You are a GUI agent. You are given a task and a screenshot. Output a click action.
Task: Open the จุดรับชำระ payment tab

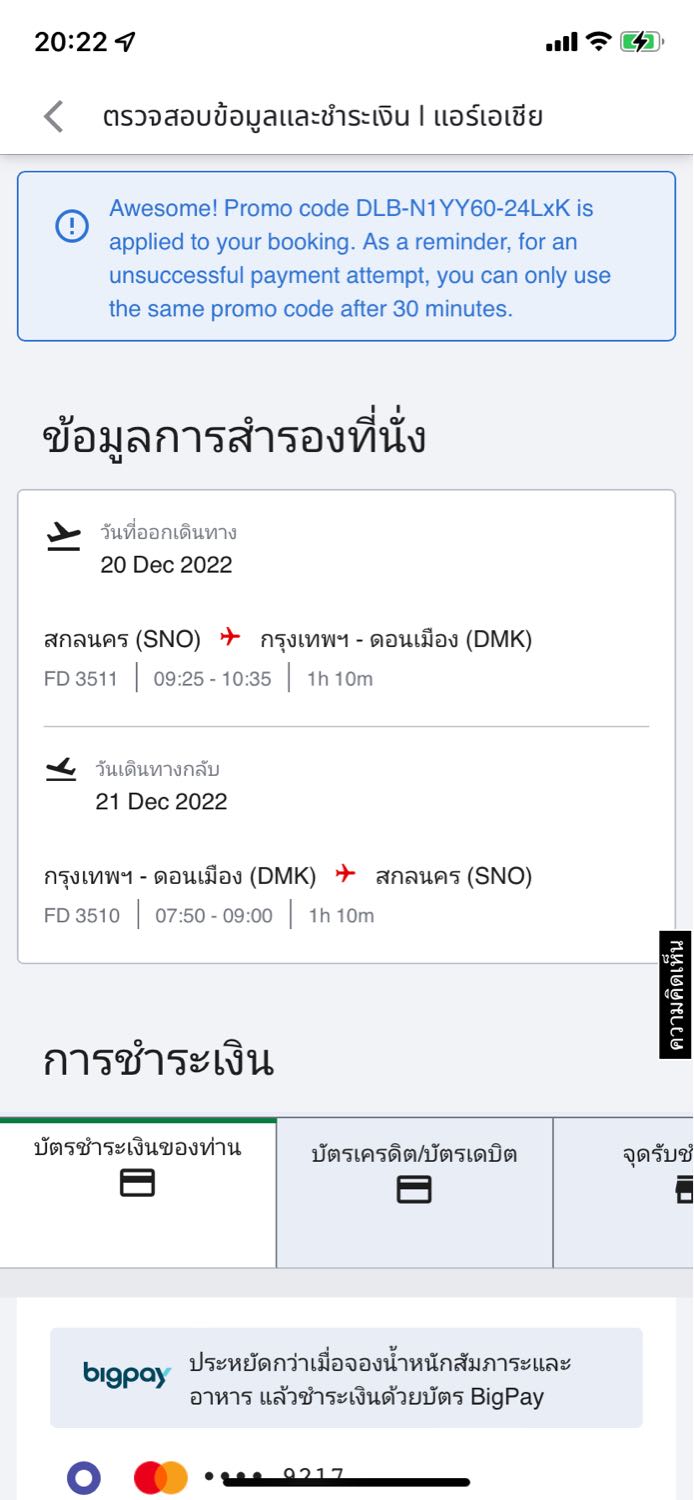[624, 1192]
